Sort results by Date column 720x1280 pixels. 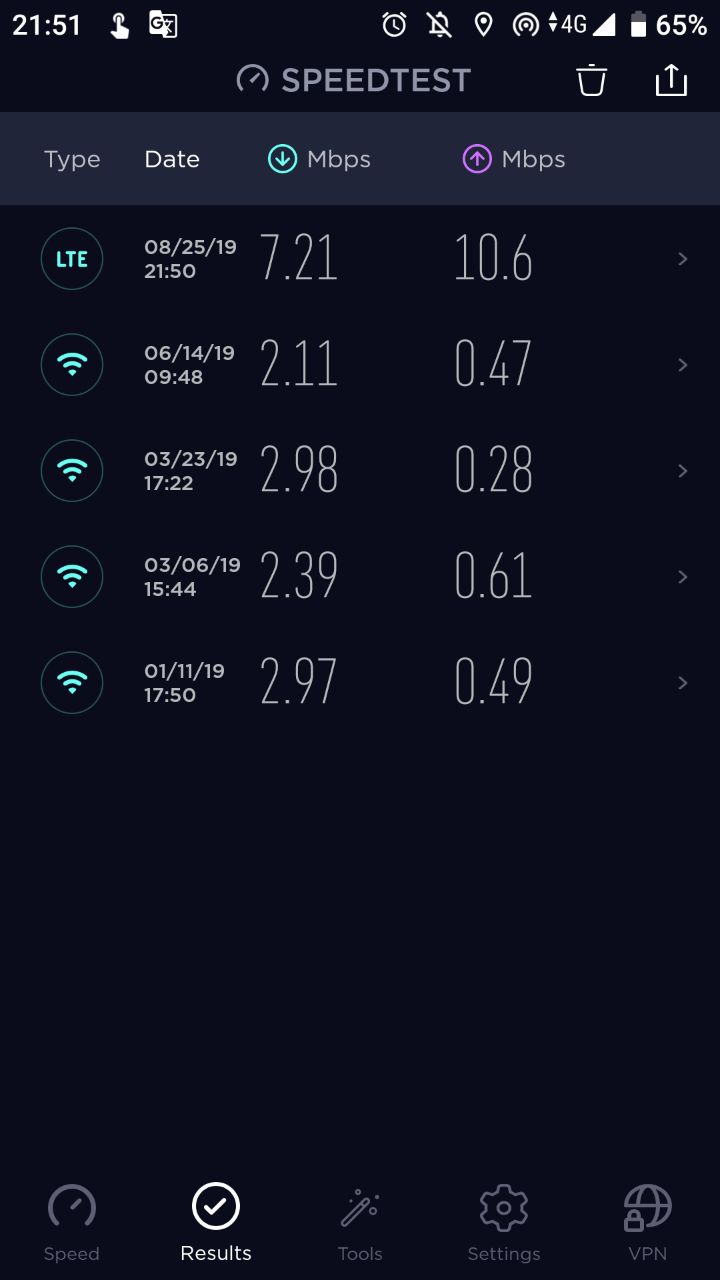tap(172, 159)
